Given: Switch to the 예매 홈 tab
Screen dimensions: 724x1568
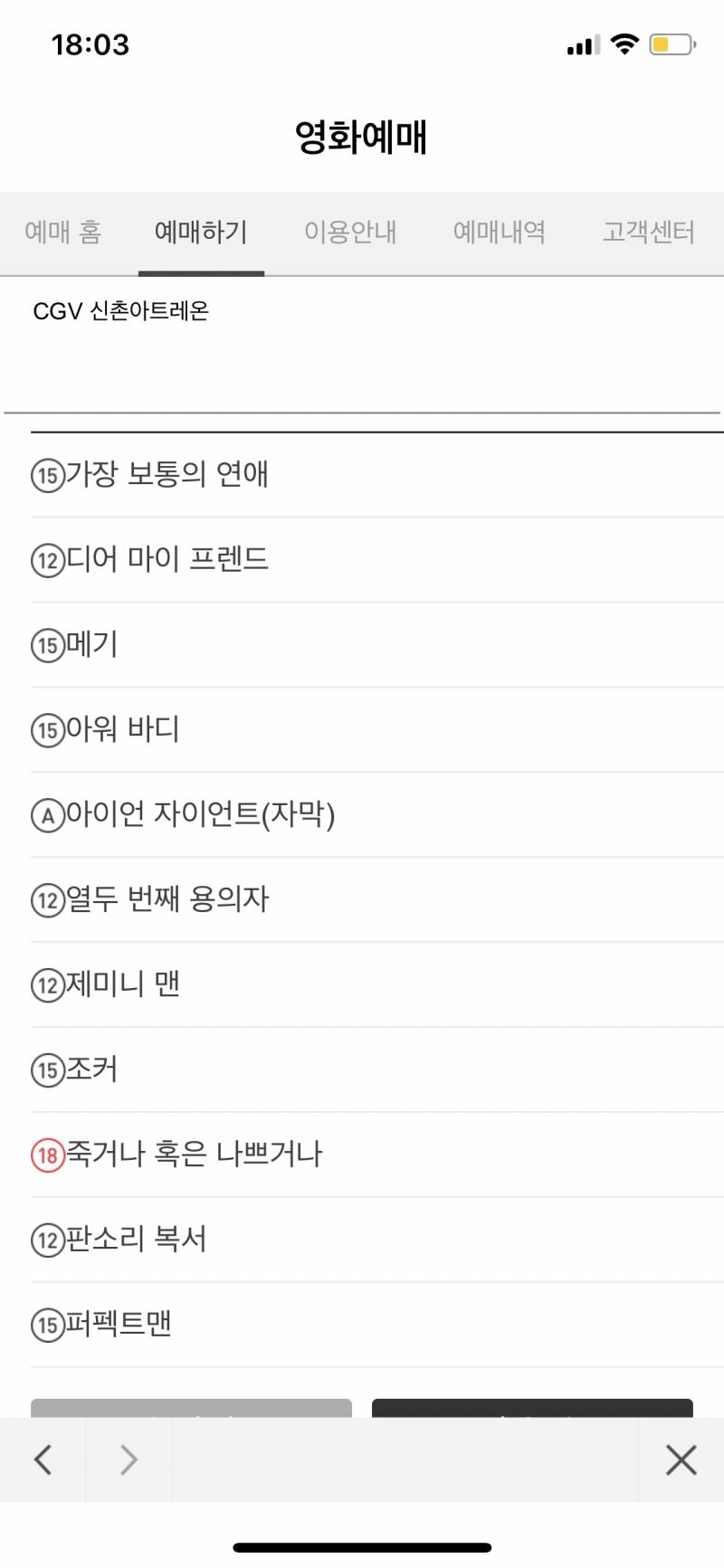Looking at the screenshot, I should [x=62, y=232].
